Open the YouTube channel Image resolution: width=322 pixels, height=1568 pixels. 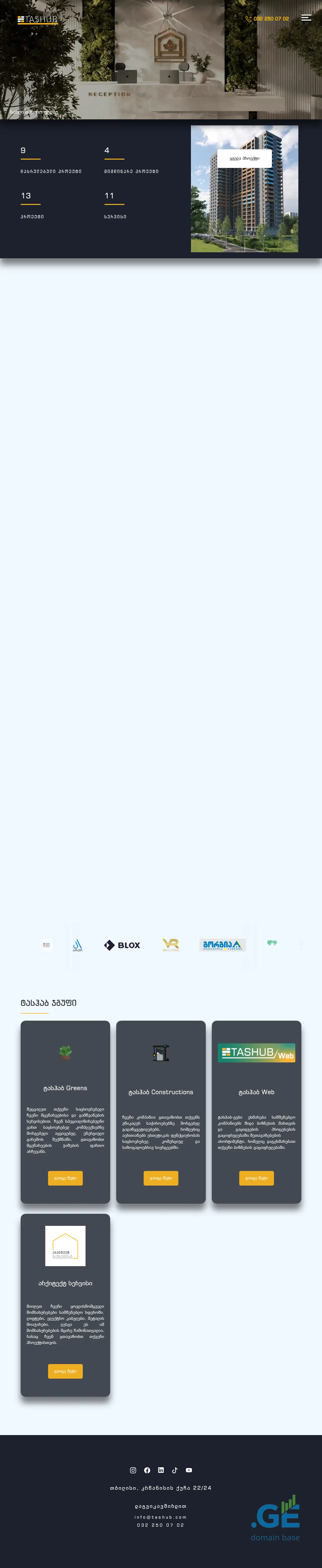click(189, 1471)
